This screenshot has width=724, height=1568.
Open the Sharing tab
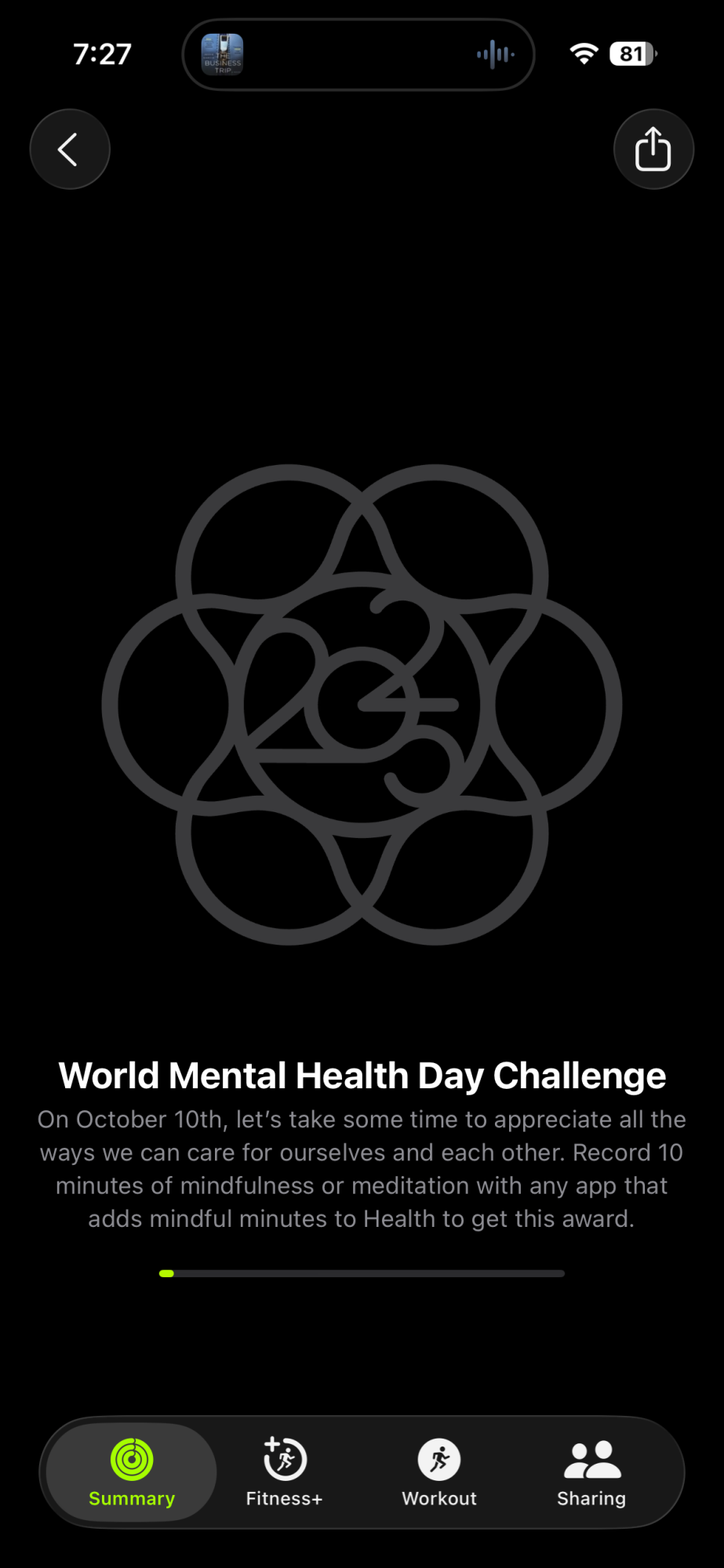pyautogui.click(x=591, y=1472)
